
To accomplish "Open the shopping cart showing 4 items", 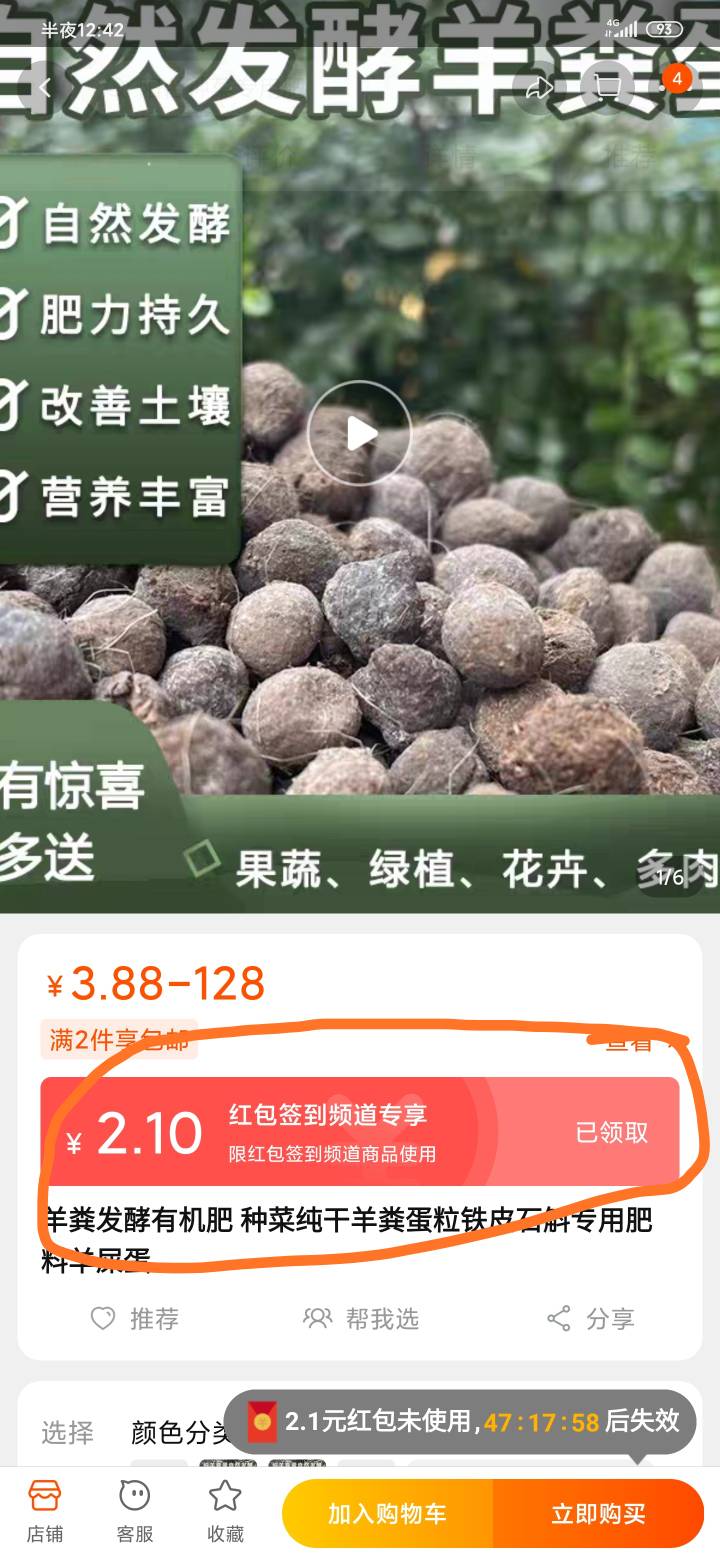I will tap(608, 87).
